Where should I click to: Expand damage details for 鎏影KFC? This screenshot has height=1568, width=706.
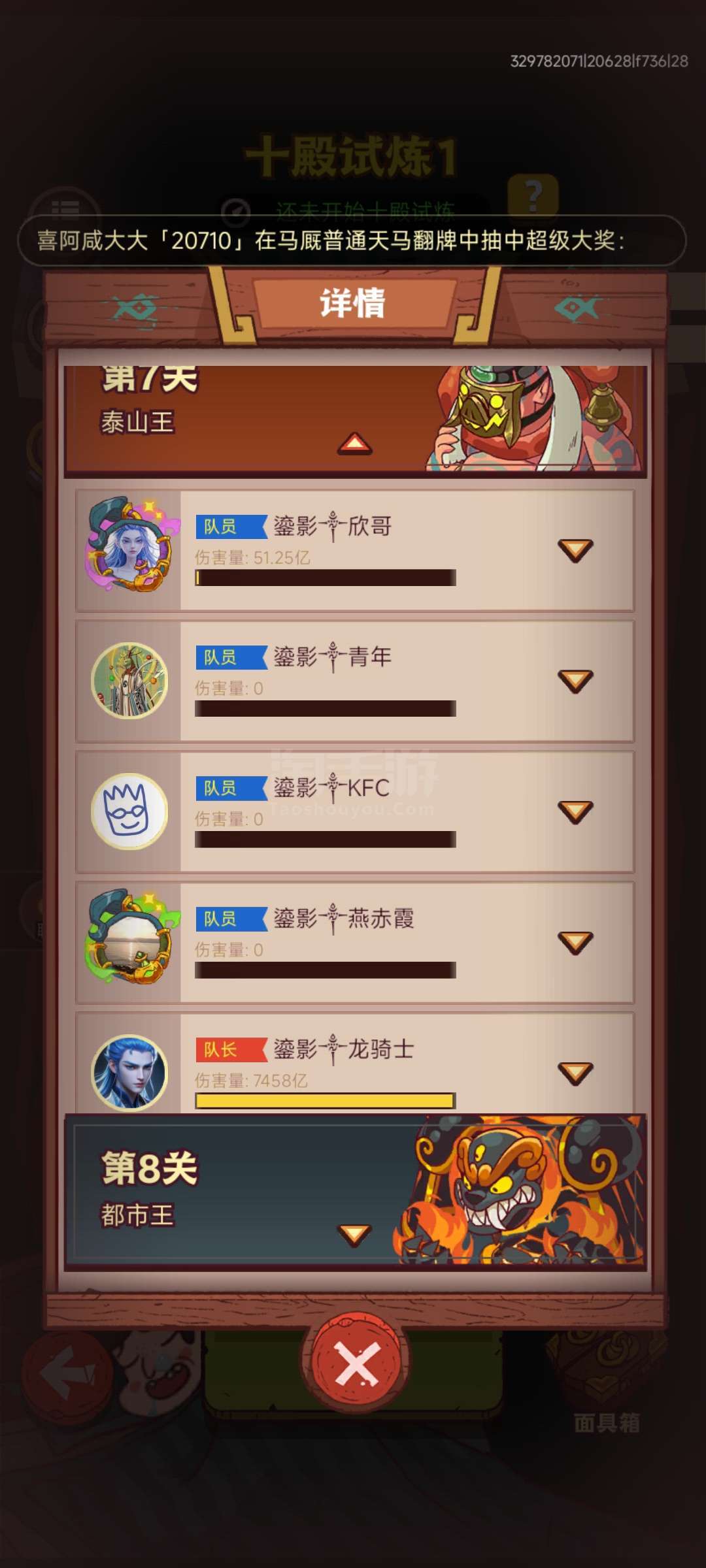(x=575, y=811)
